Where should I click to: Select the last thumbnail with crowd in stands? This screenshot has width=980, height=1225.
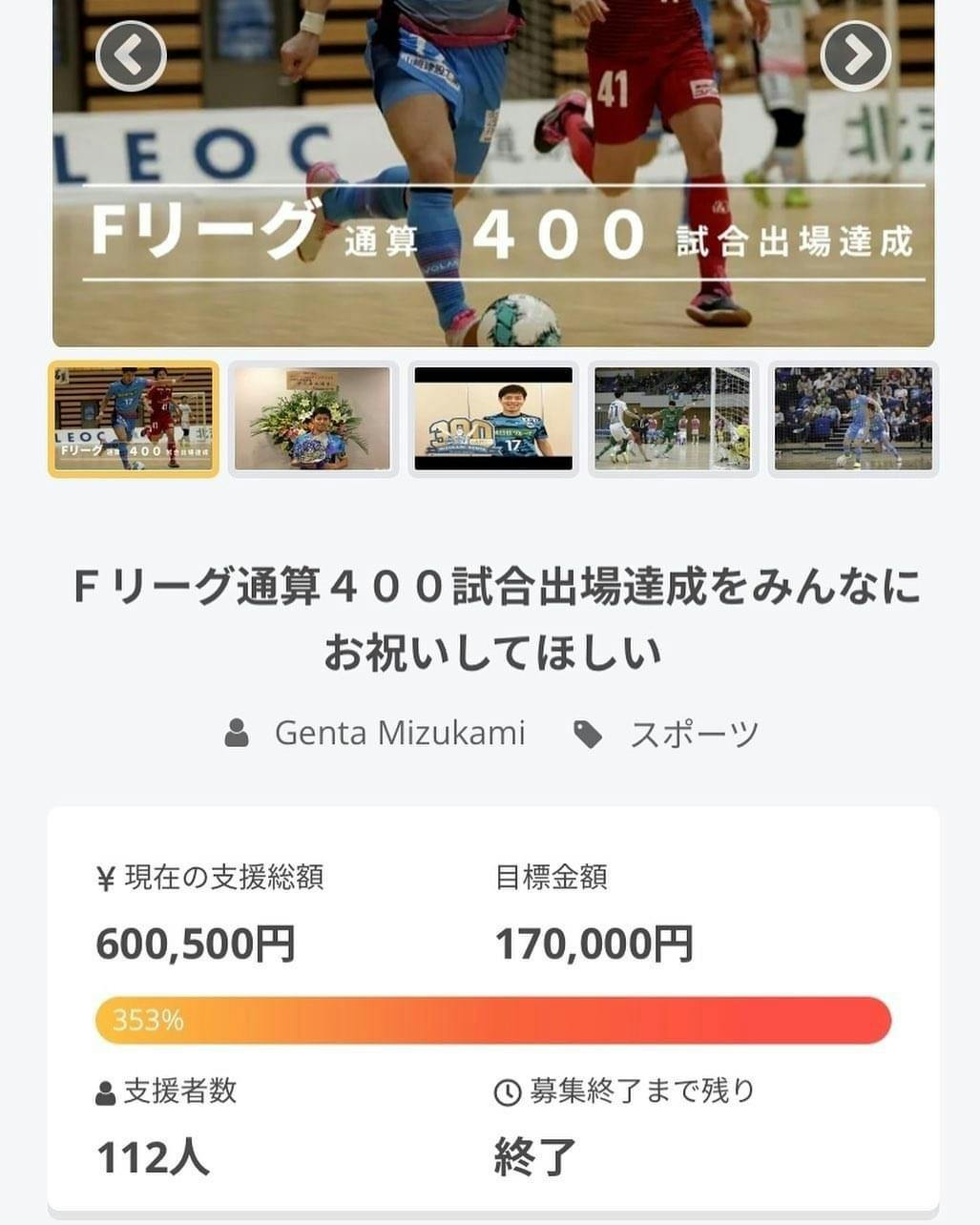point(853,419)
